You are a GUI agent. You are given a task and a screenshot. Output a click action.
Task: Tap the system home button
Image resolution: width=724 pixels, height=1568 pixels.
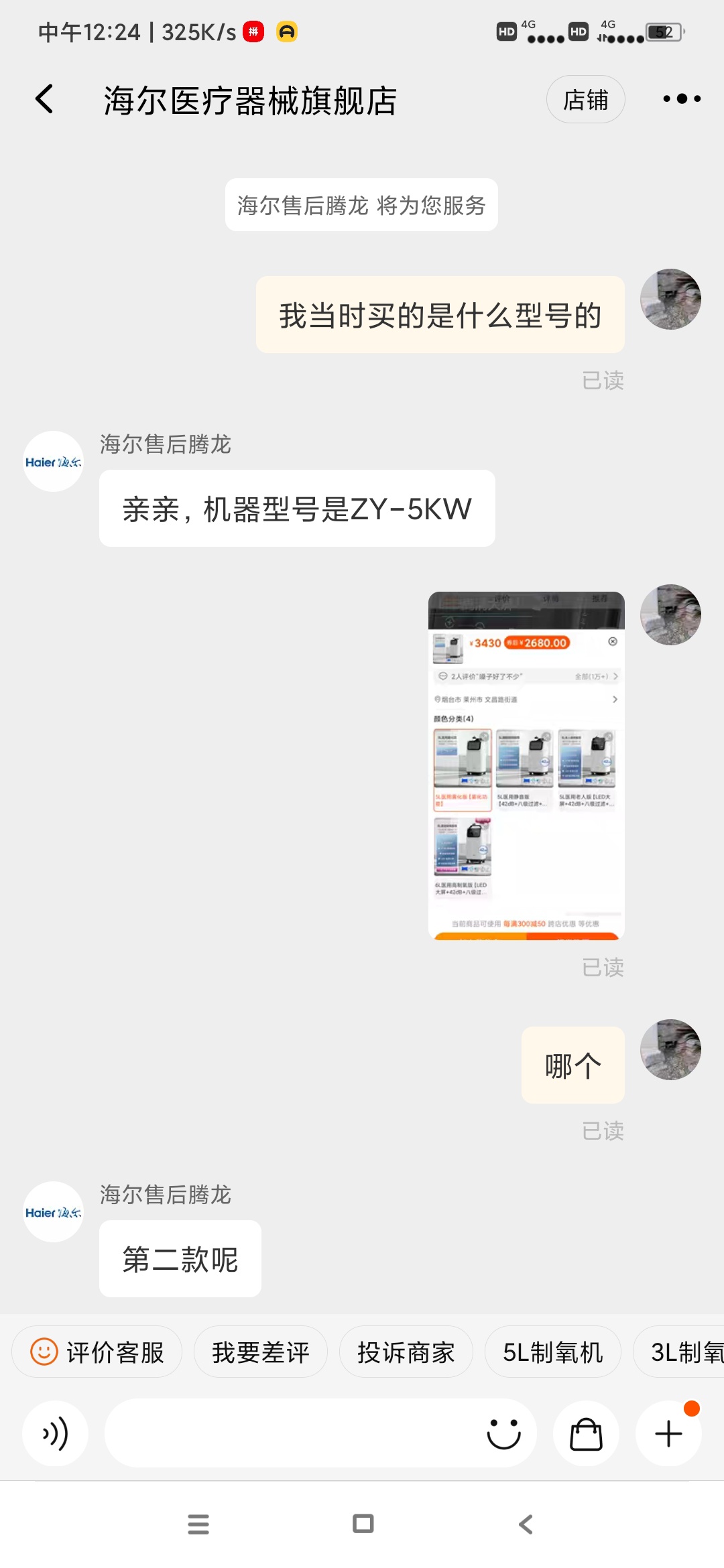(363, 1524)
